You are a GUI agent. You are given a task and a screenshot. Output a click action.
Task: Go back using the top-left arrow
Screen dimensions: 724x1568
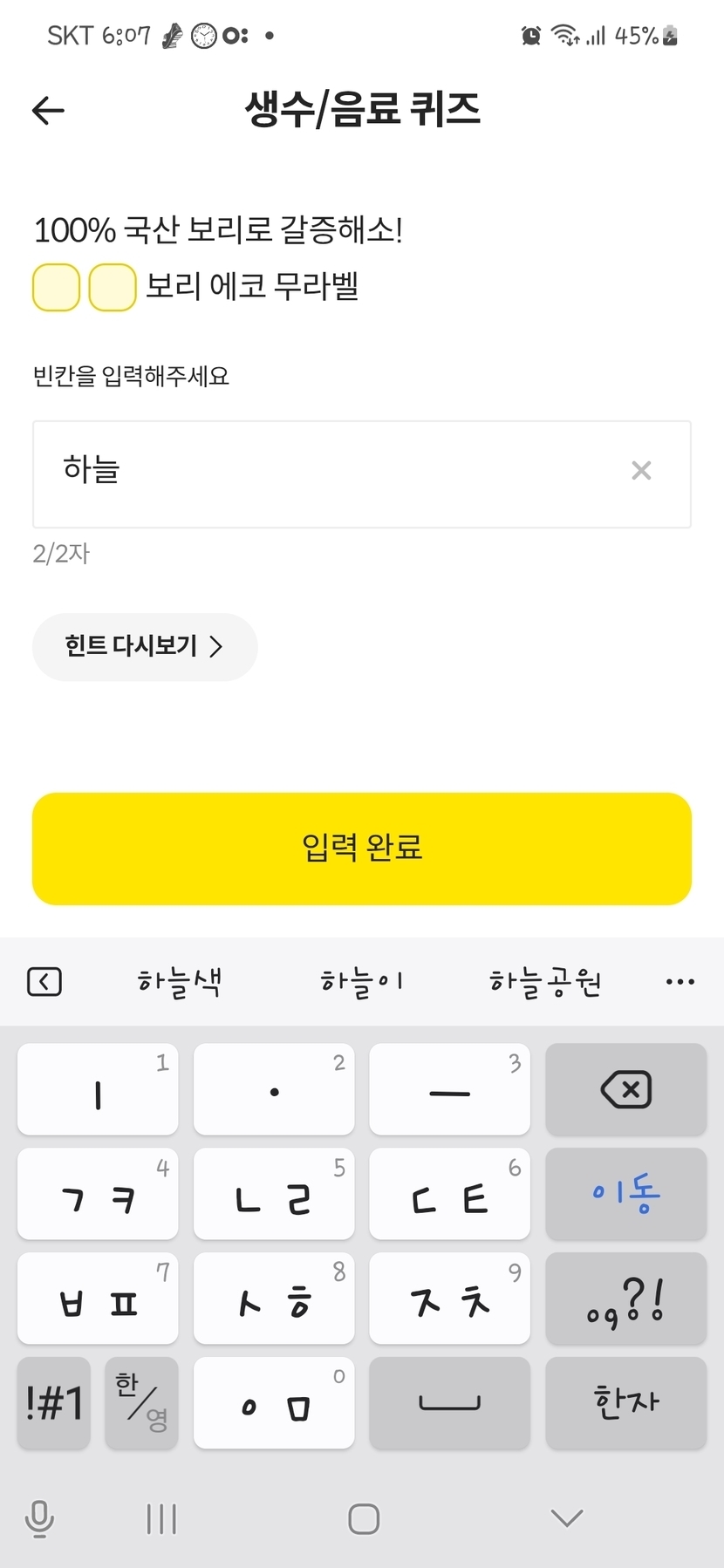pyautogui.click(x=48, y=110)
